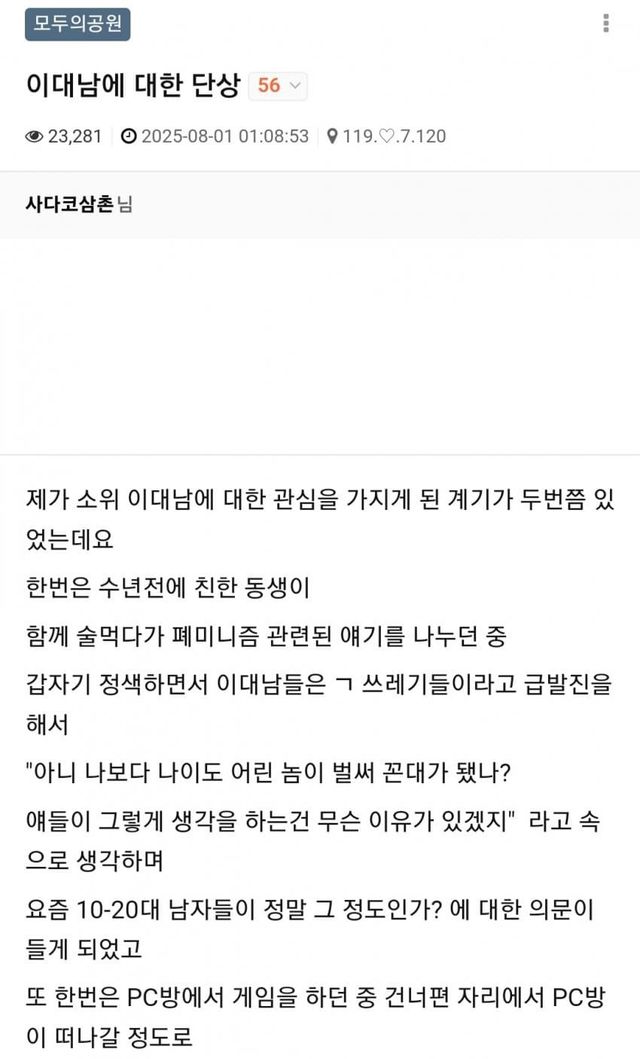Open author 사다코삼촌's profile

pos(70,204)
